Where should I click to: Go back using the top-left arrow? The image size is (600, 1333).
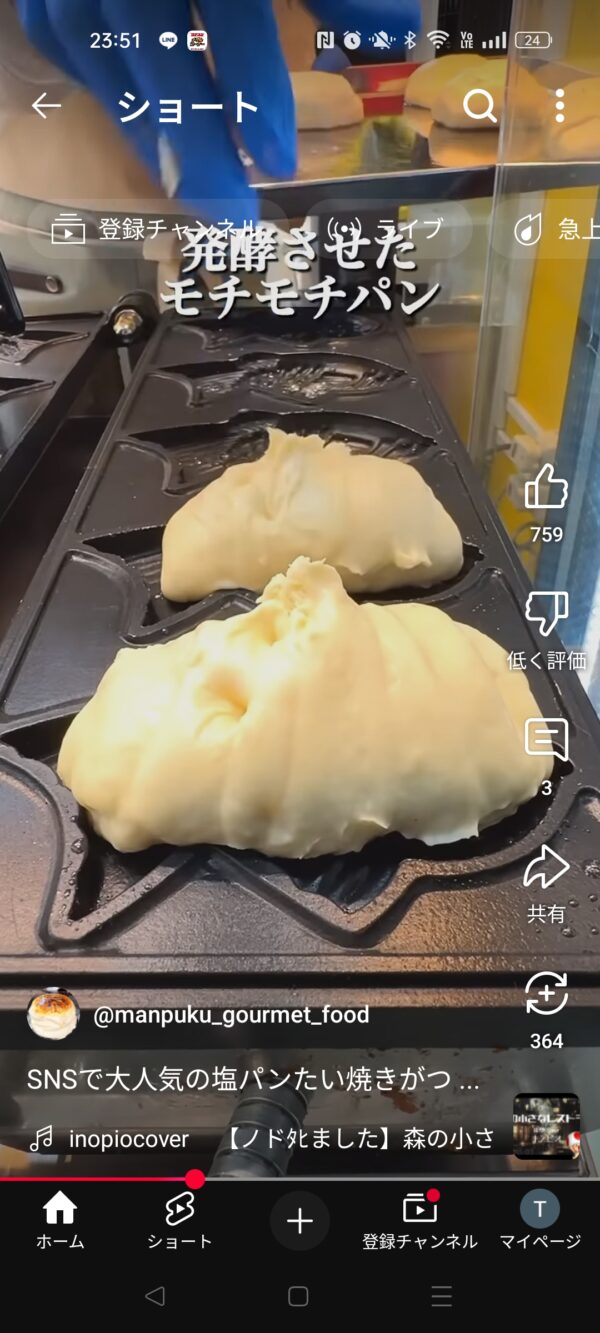(x=46, y=106)
